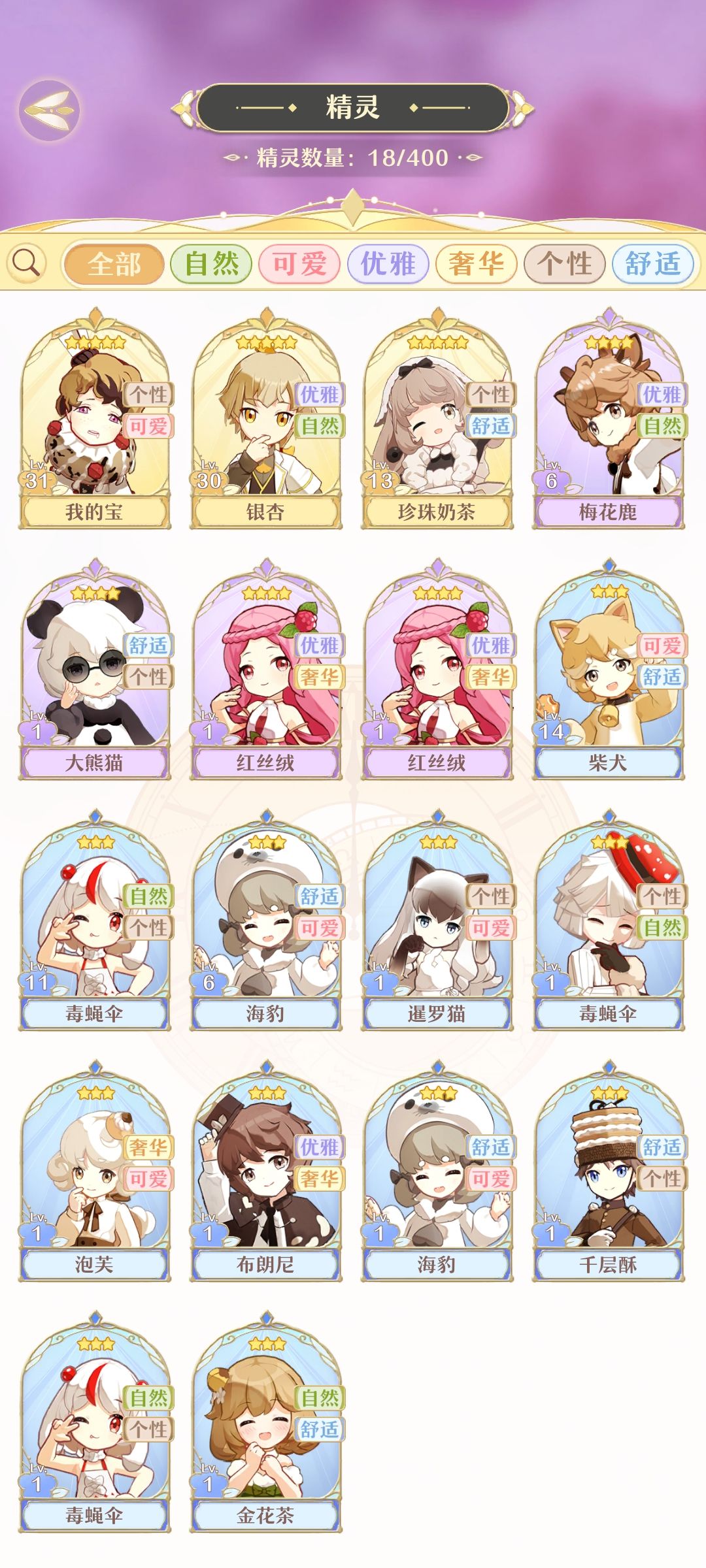Select the 全部 filter tab
The image size is (706, 1568).
114,264
